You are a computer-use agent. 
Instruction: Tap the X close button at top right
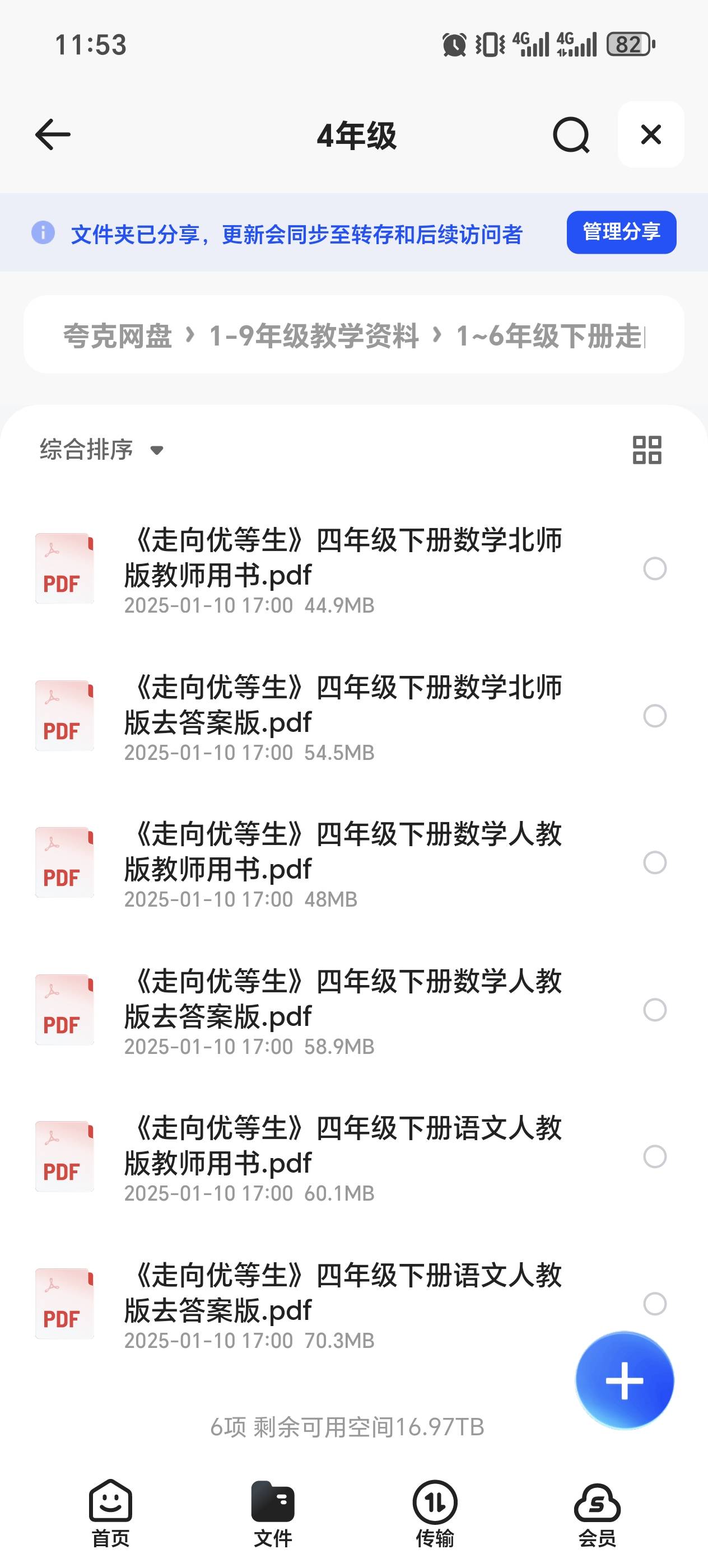[x=651, y=134]
